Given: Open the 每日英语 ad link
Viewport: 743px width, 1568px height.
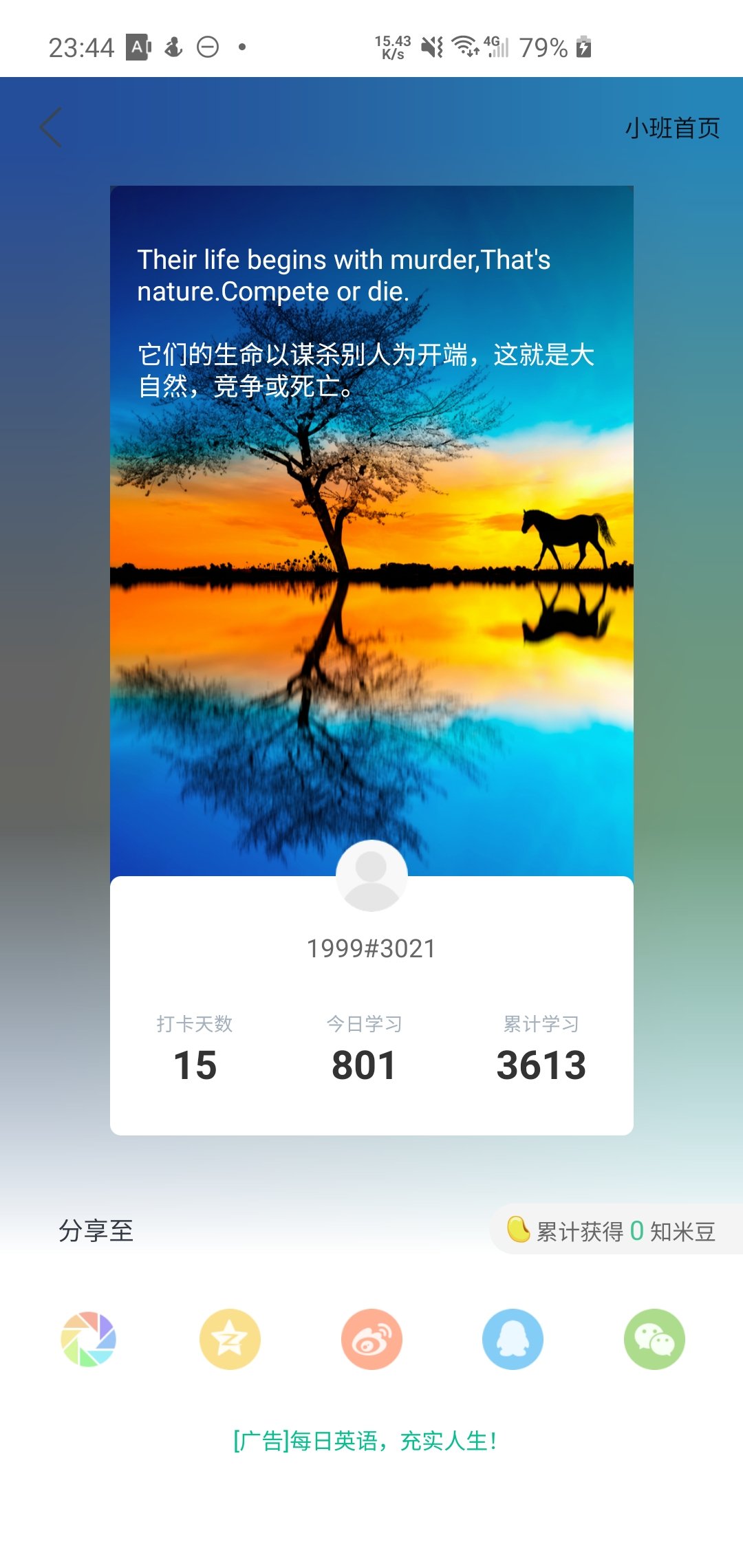Looking at the screenshot, I should click(x=365, y=1440).
